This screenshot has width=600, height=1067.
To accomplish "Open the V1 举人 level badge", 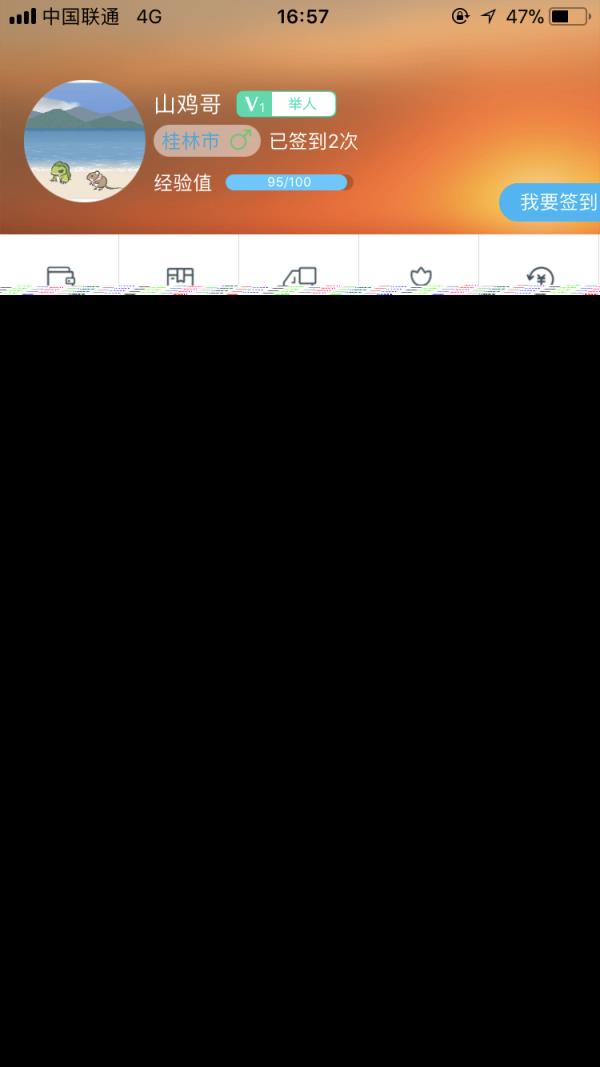I will point(286,104).
